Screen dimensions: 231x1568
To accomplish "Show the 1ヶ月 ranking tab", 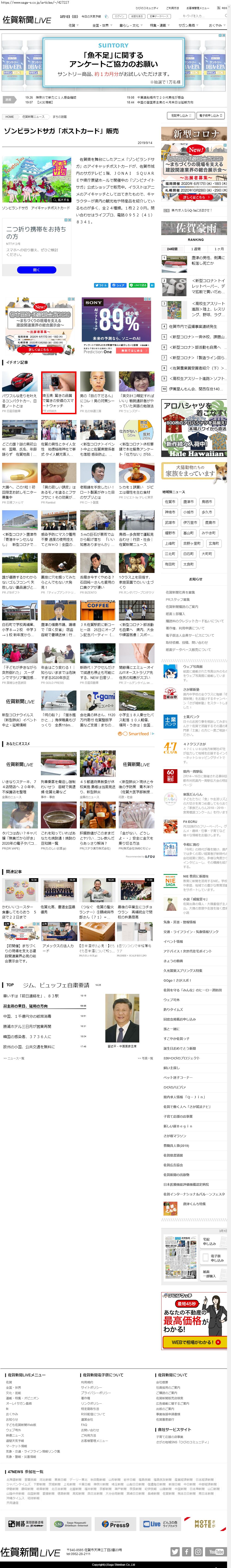I will pyautogui.click(x=218, y=249).
